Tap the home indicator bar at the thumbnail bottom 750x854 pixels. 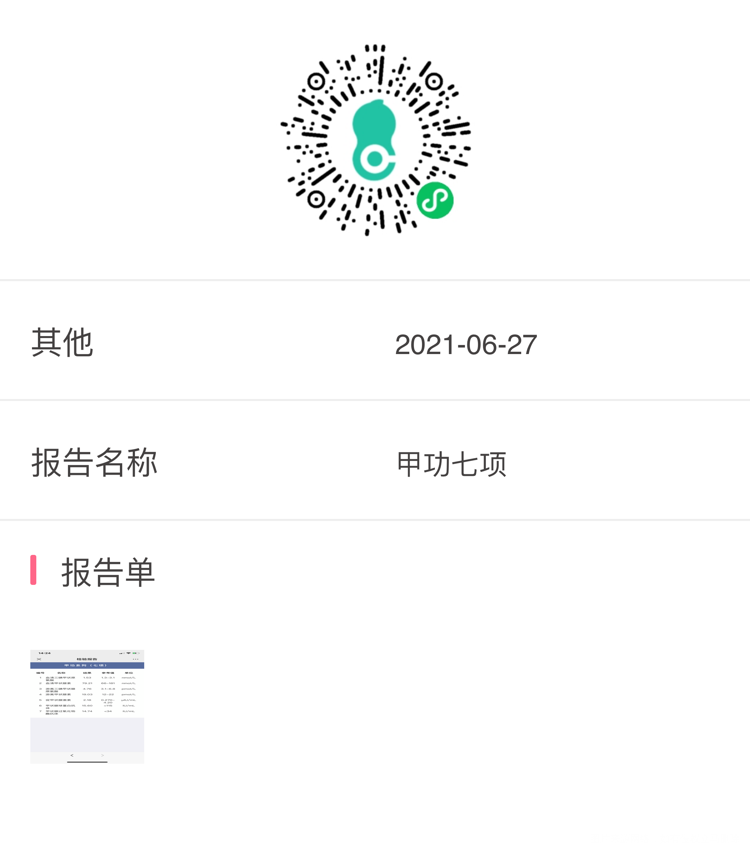87,761
